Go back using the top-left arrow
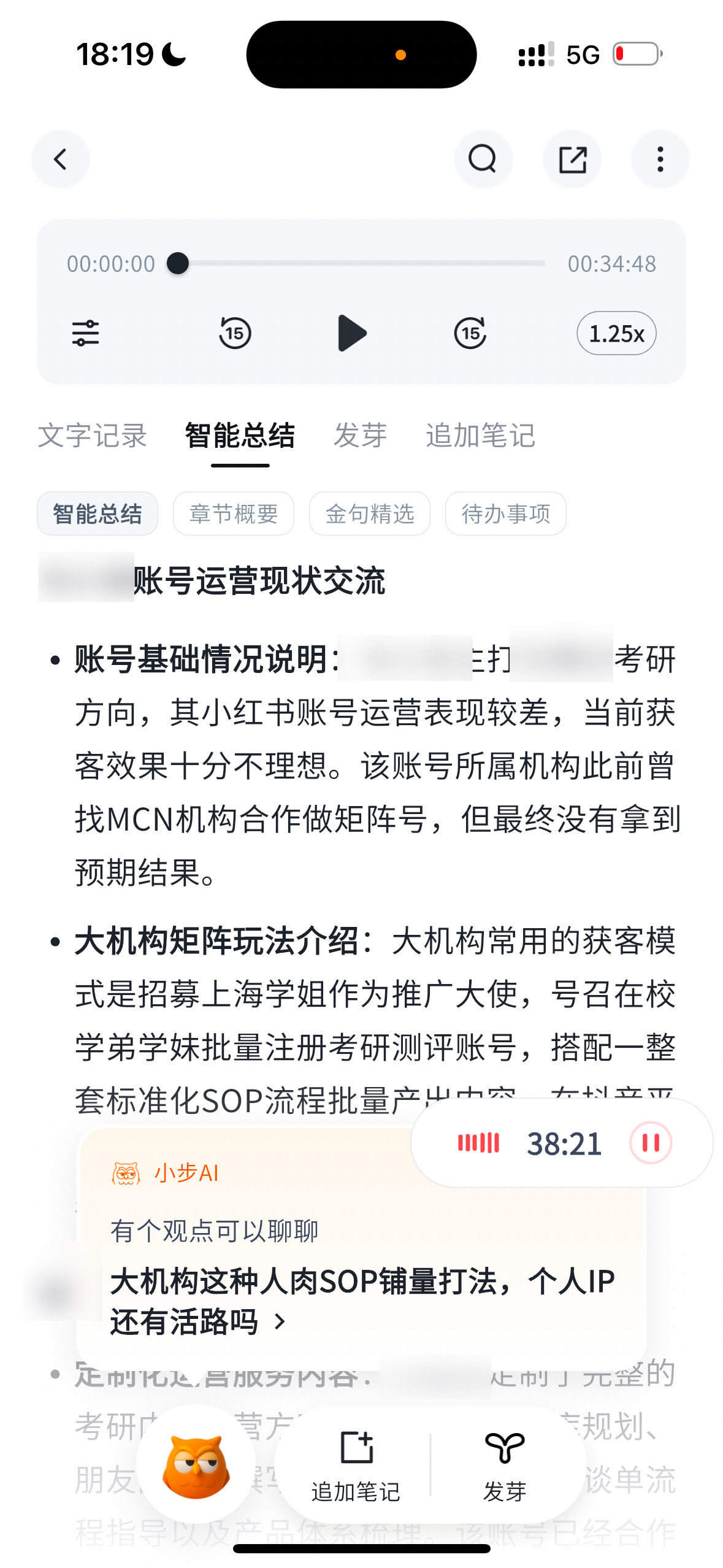Image resolution: width=723 pixels, height=1568 pixels. point(61,159)
